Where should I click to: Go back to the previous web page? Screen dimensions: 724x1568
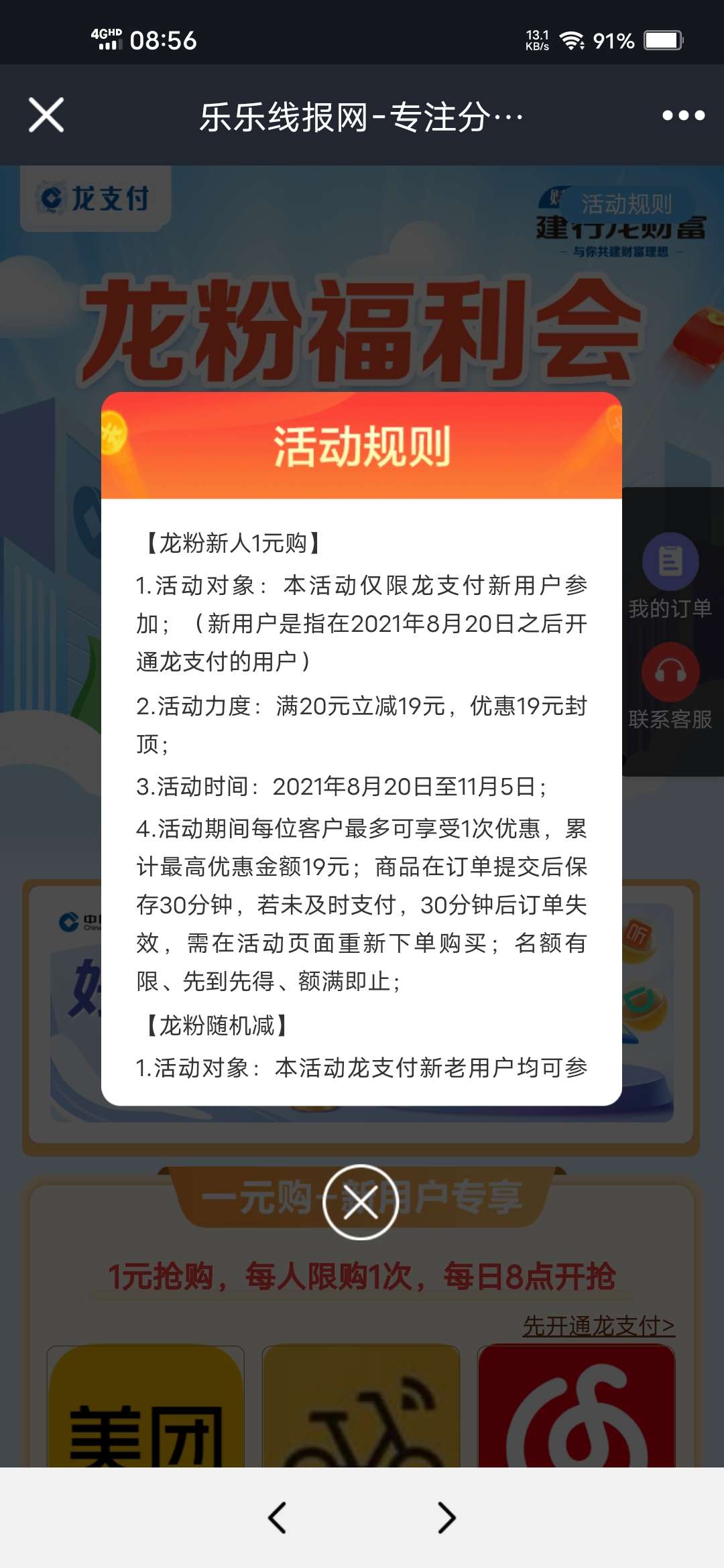pos(277,1518)
